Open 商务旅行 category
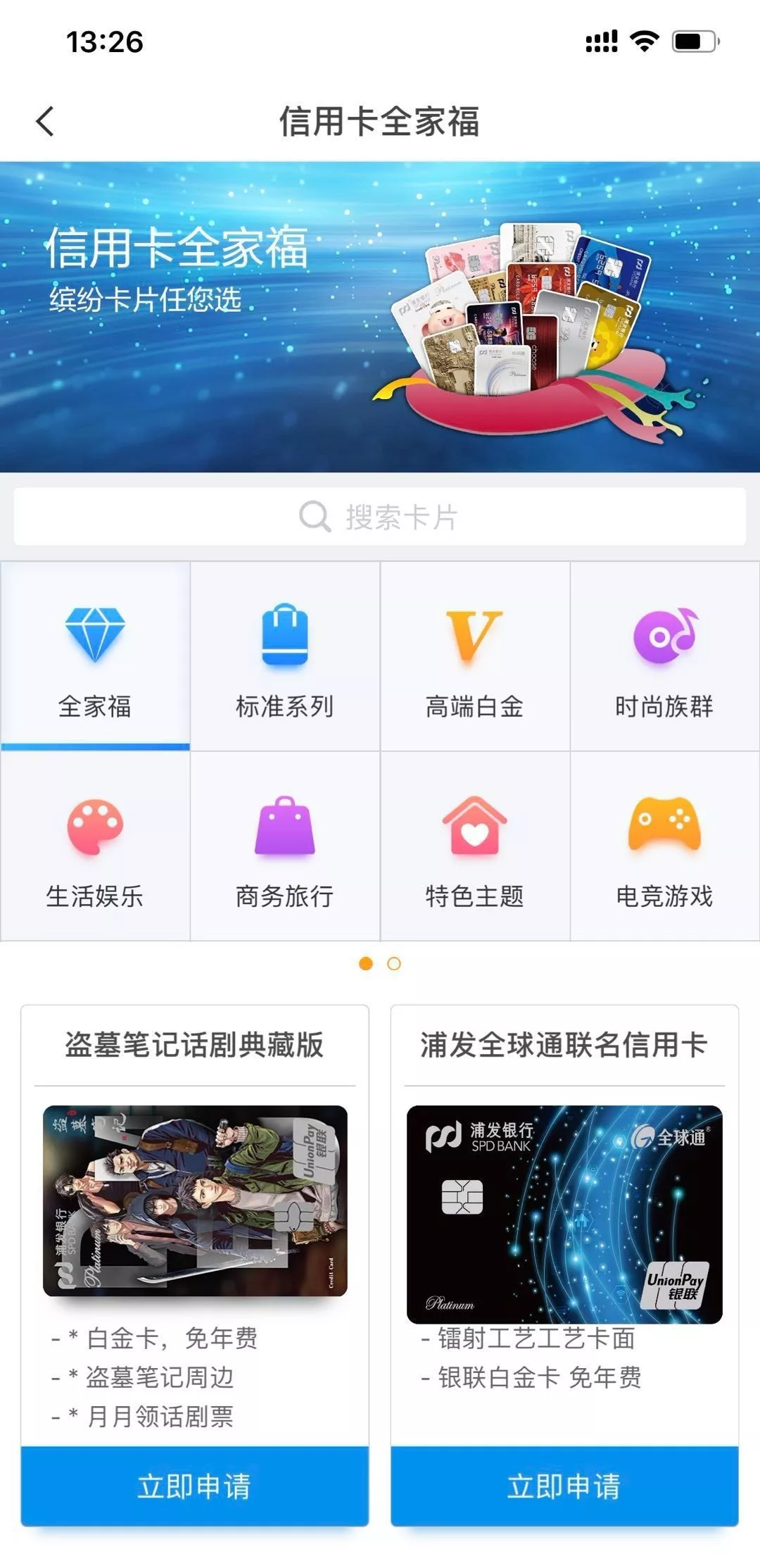 285,846
